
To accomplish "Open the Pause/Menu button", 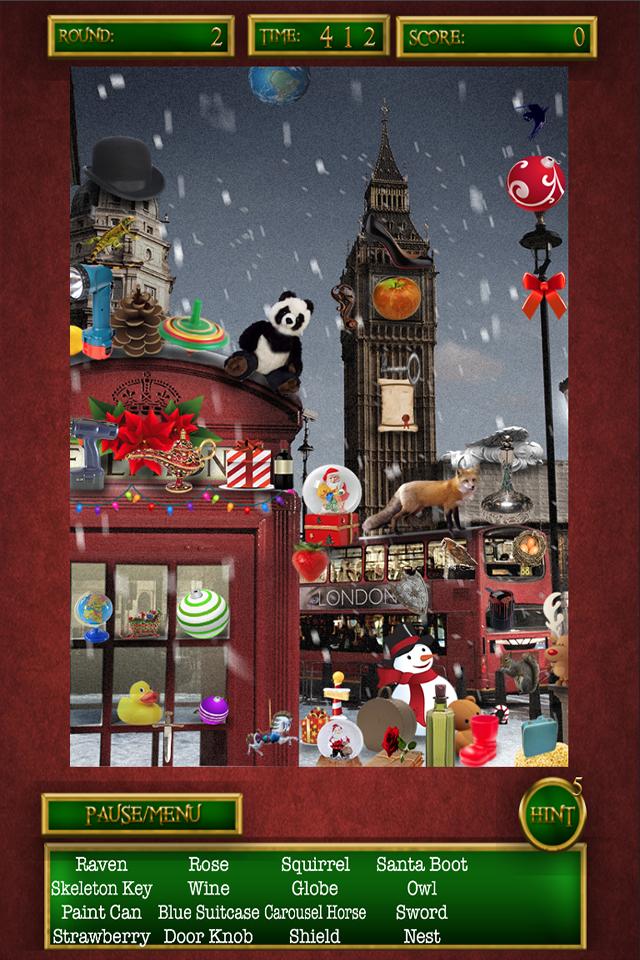I will [142, 814].
